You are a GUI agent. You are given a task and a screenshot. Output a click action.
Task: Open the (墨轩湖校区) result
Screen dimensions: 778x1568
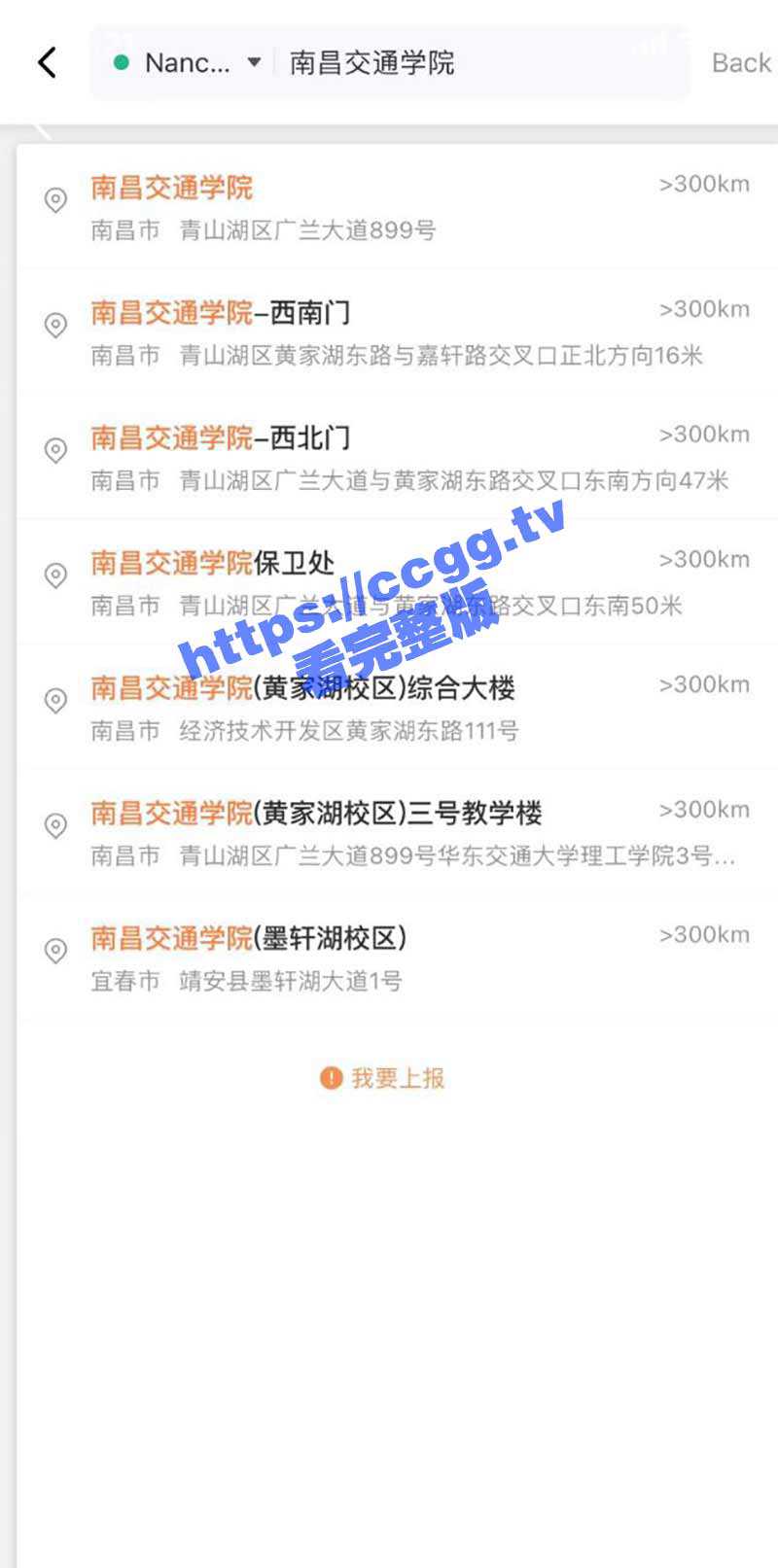coord(389,958)
